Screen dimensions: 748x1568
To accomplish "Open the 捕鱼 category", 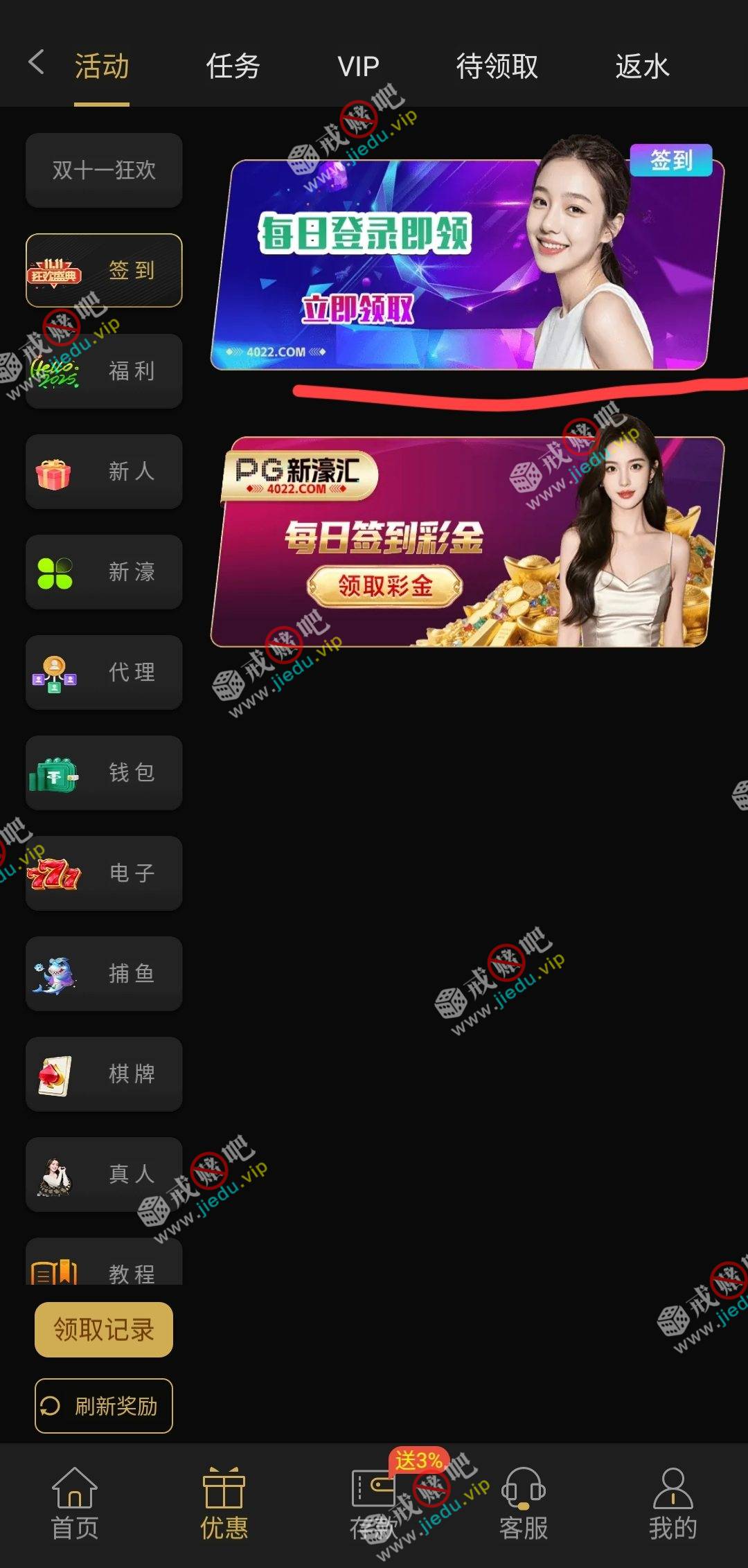I will point(104,974).
